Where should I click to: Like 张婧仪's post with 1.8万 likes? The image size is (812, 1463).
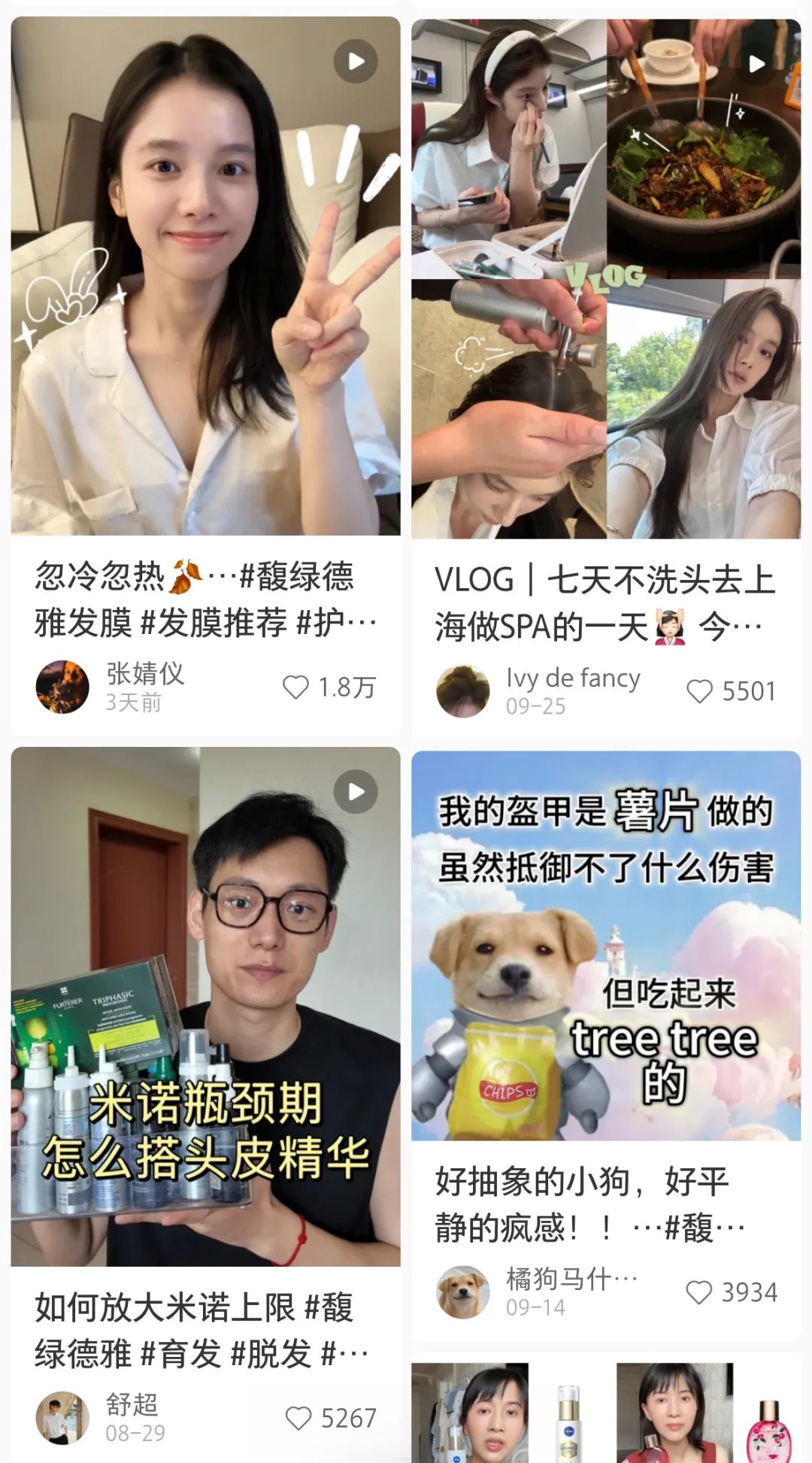click(x=296, y=687)
